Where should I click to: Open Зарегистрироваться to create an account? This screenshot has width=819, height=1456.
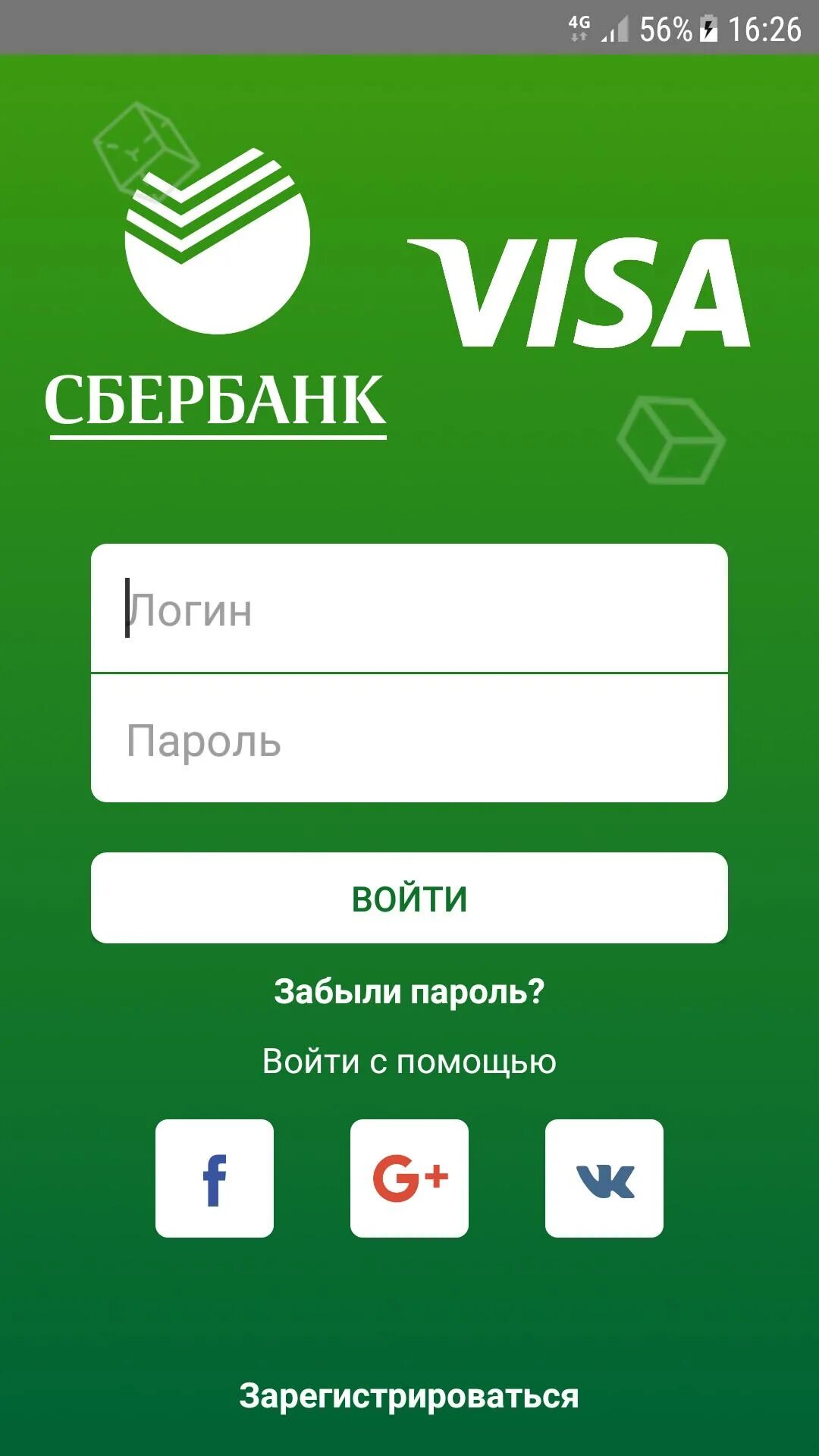click(x=409, y=1396)
